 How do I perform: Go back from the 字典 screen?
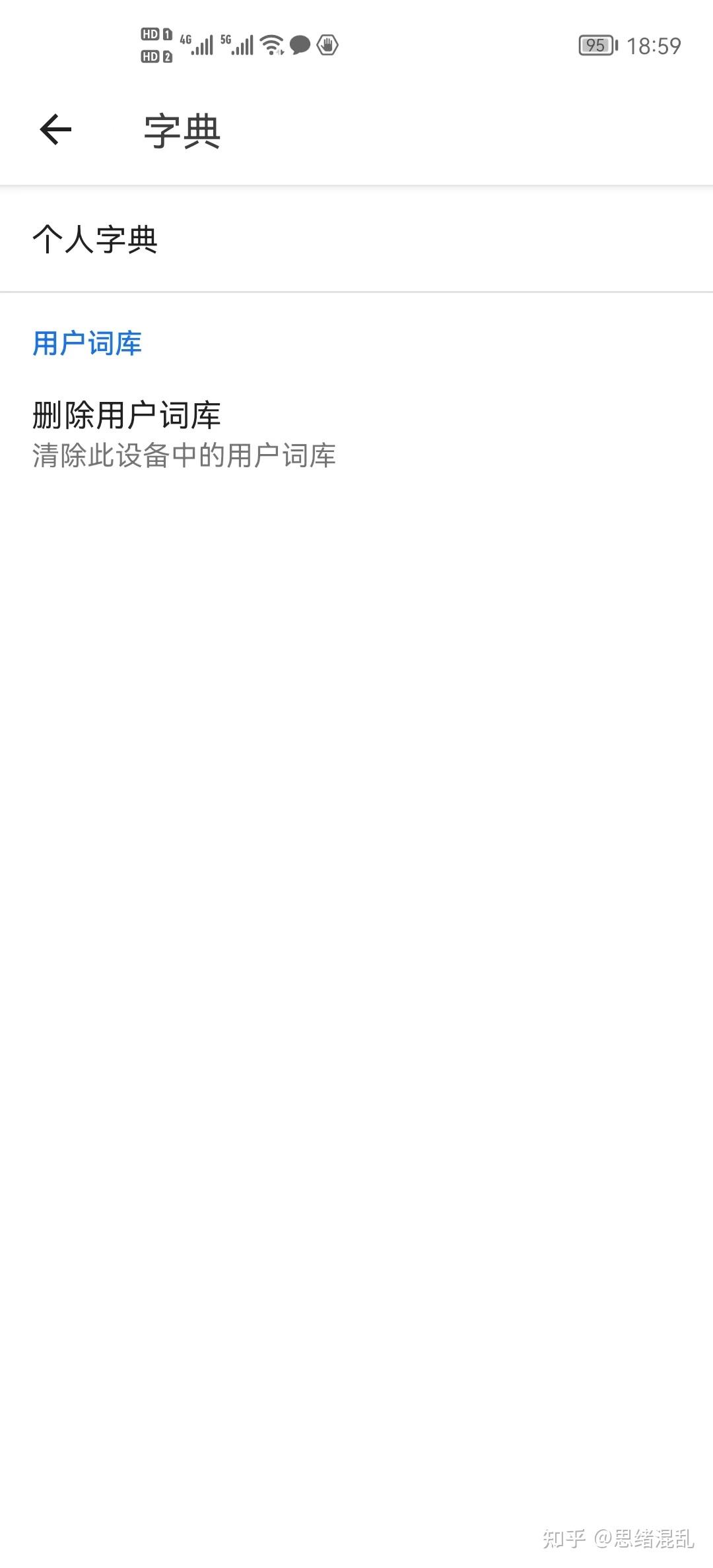click(x=55, y=129)
